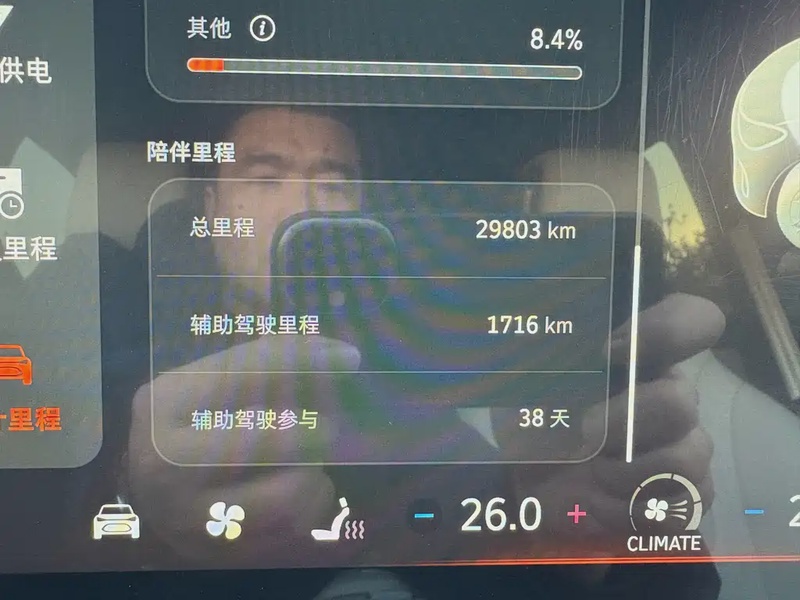Decrease temperature below 26.0
The image size is (800, 600).
tap(425, 516)
